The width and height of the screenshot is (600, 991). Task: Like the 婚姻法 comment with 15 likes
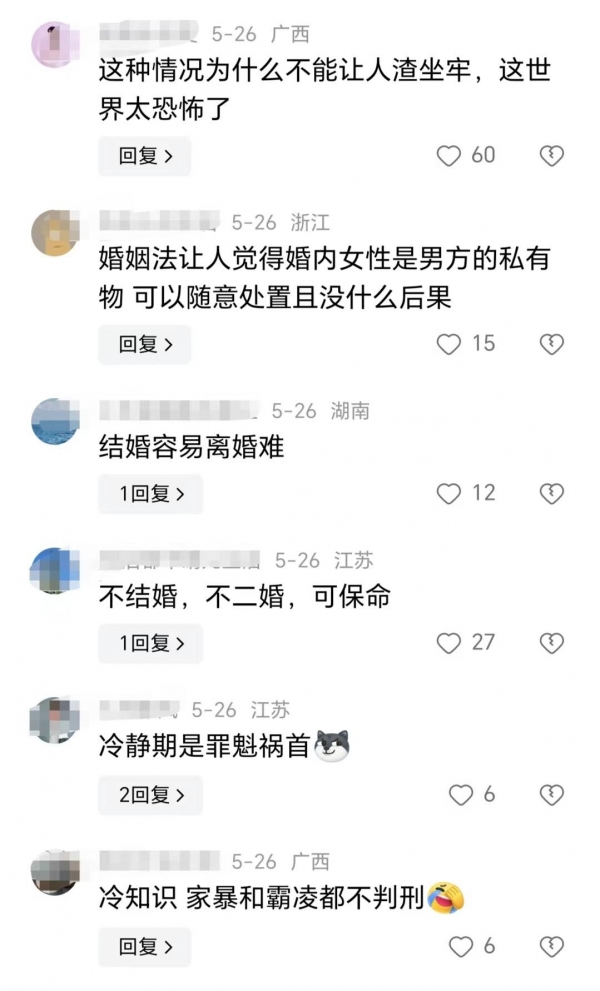[x=450, y=344]
